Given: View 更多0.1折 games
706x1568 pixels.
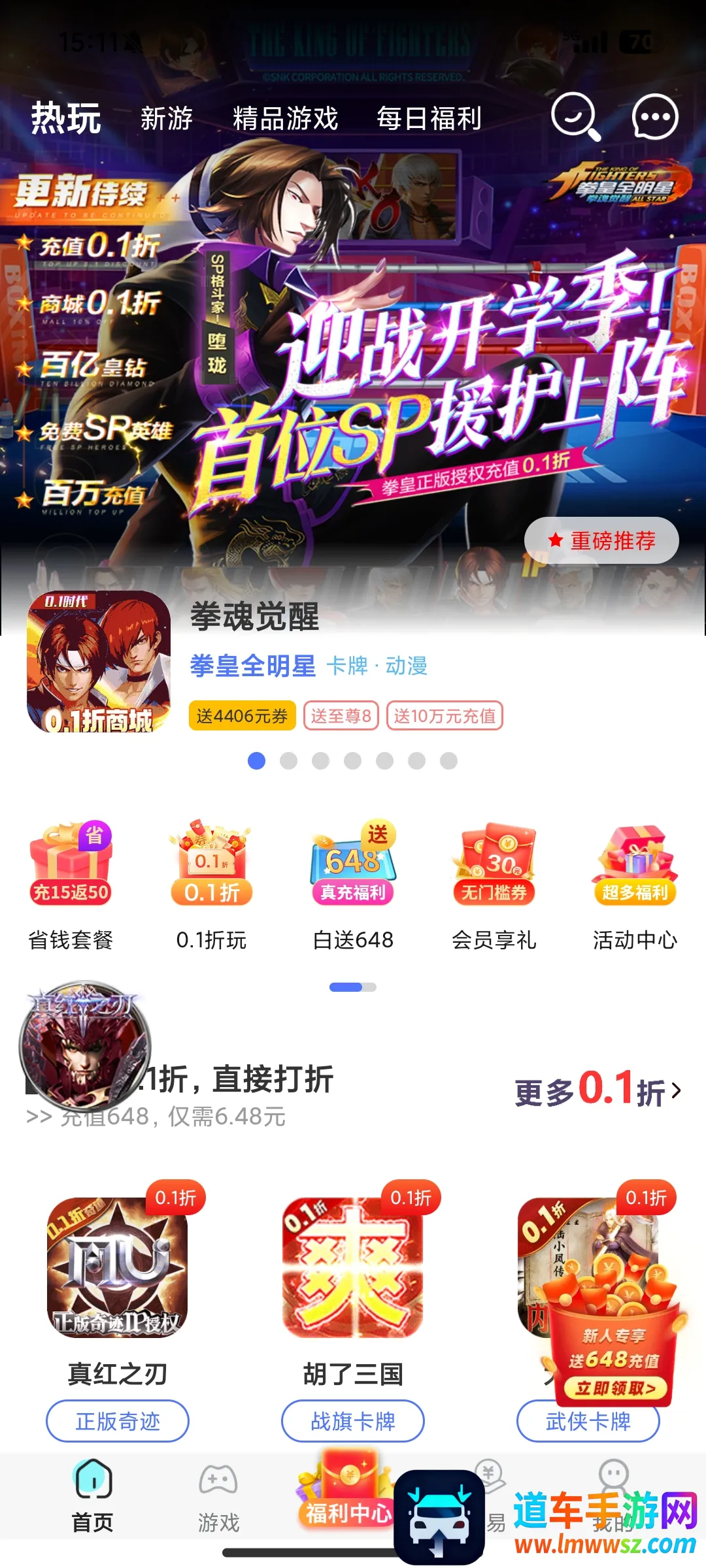Looking at the screenshot, I should [x=597, y=1090].
